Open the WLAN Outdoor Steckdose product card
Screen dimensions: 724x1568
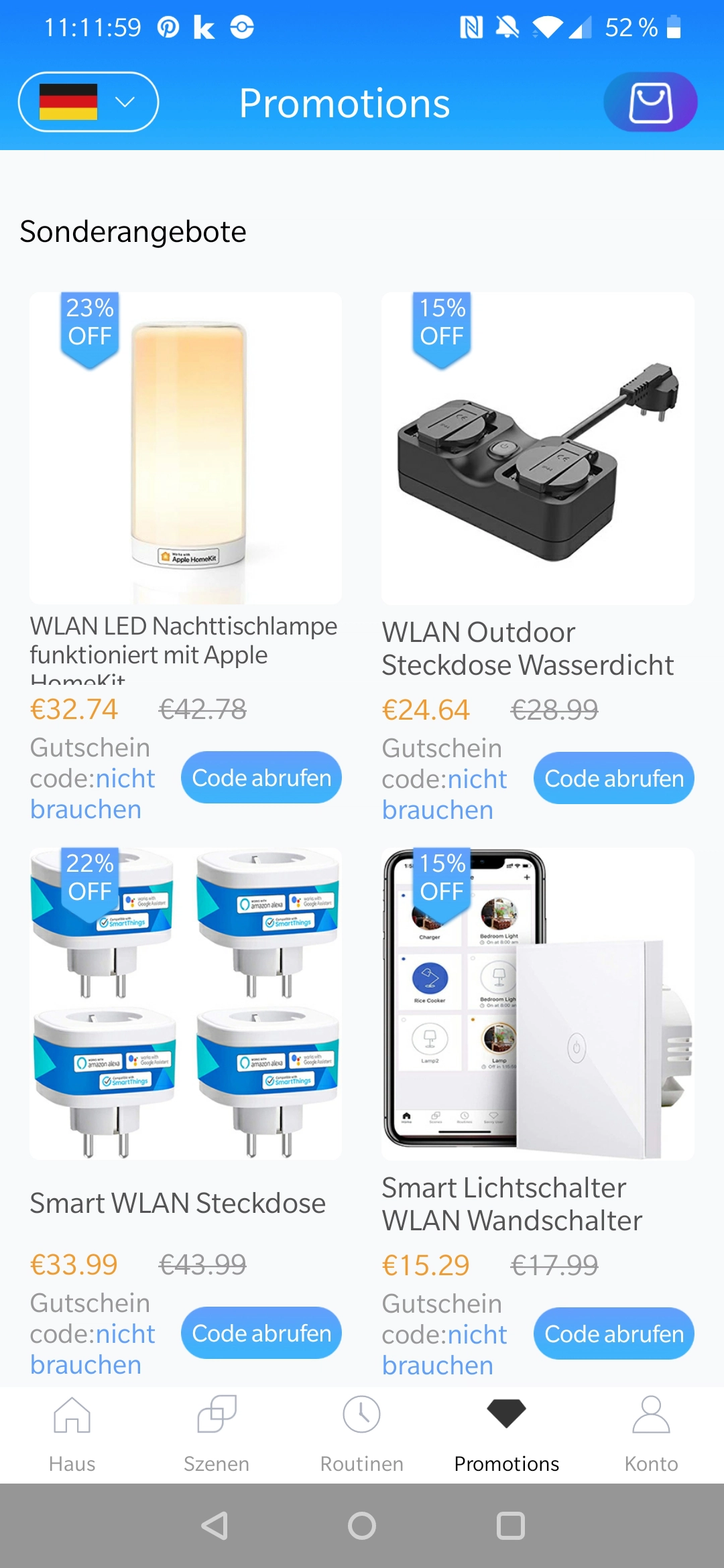[x=538, y=448]
